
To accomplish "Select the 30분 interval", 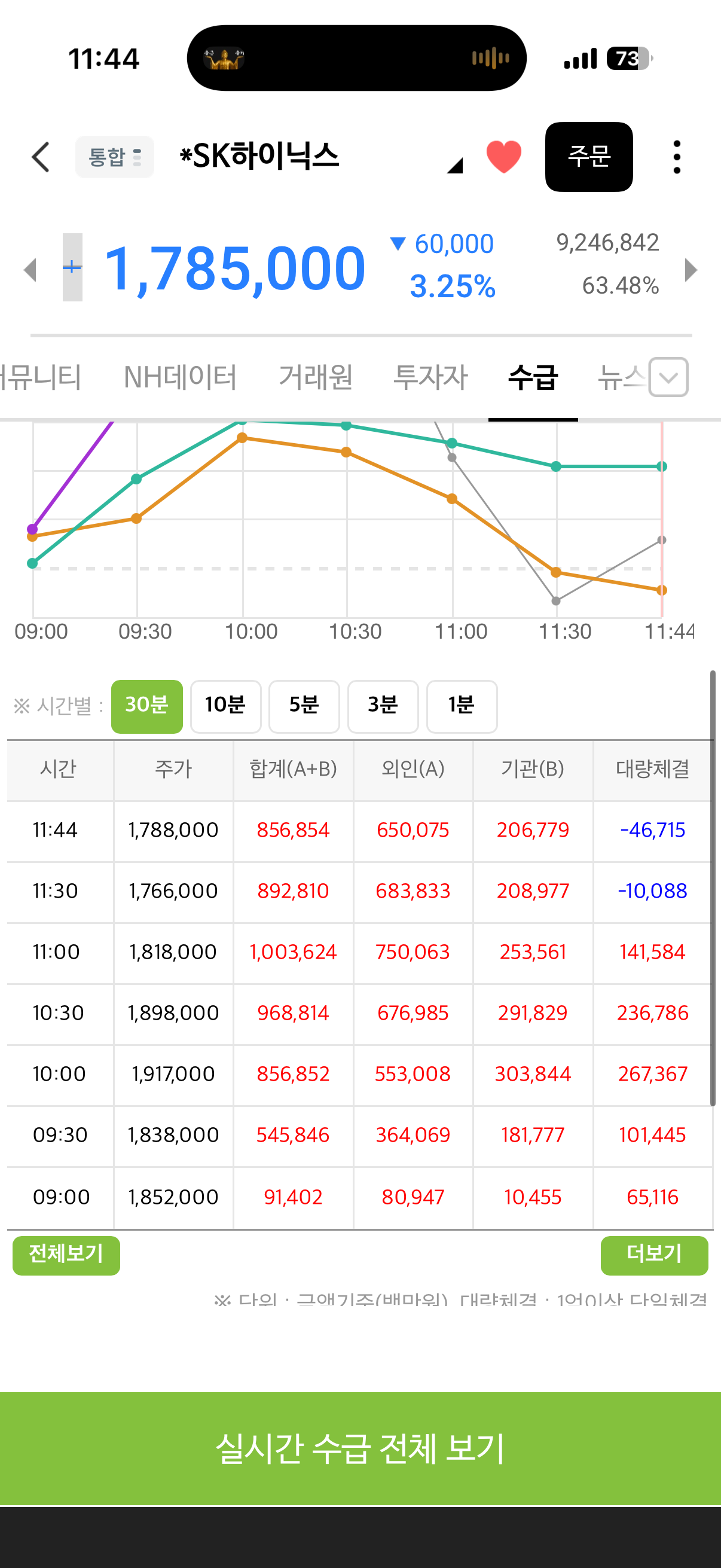I will click(x=146, y=706).
